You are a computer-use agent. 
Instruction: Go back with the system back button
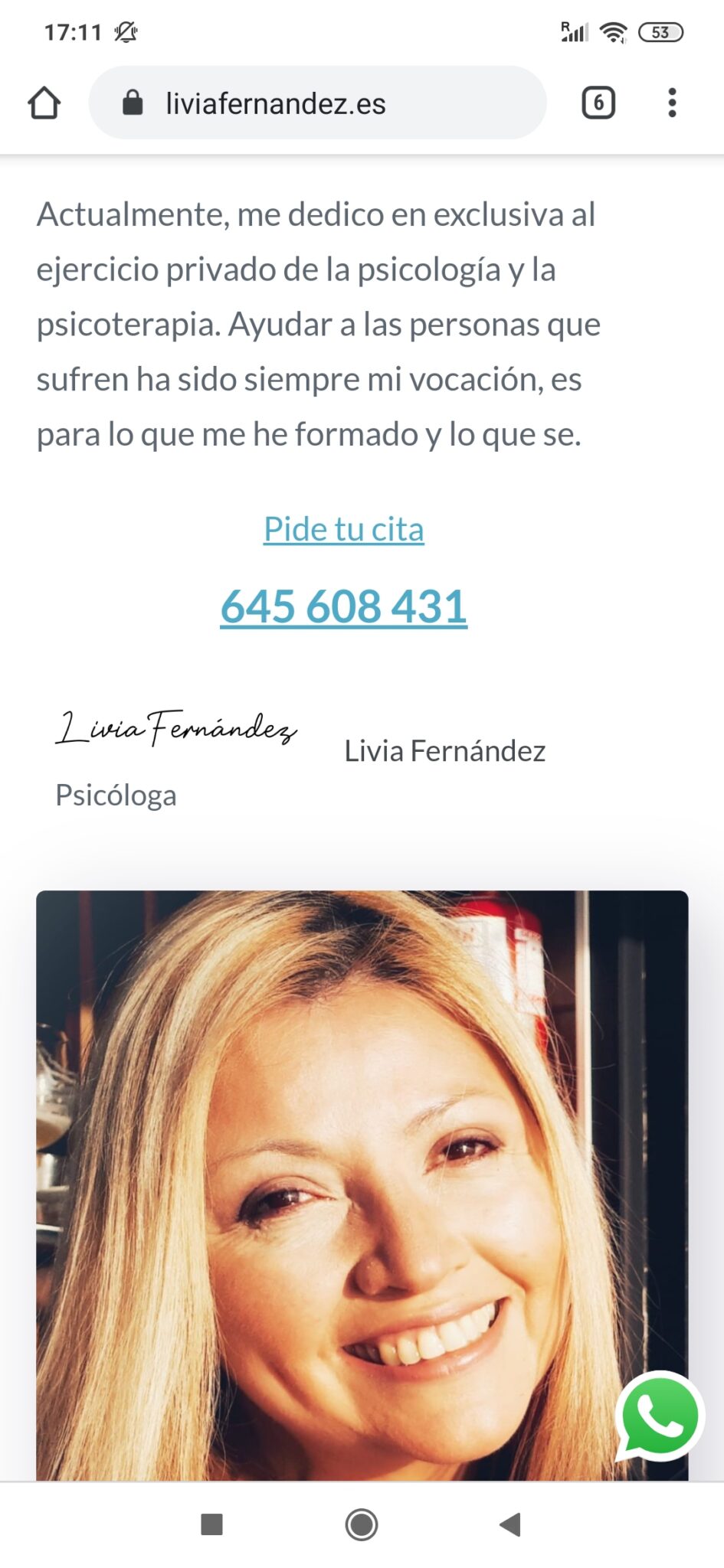pos(510,1524)
